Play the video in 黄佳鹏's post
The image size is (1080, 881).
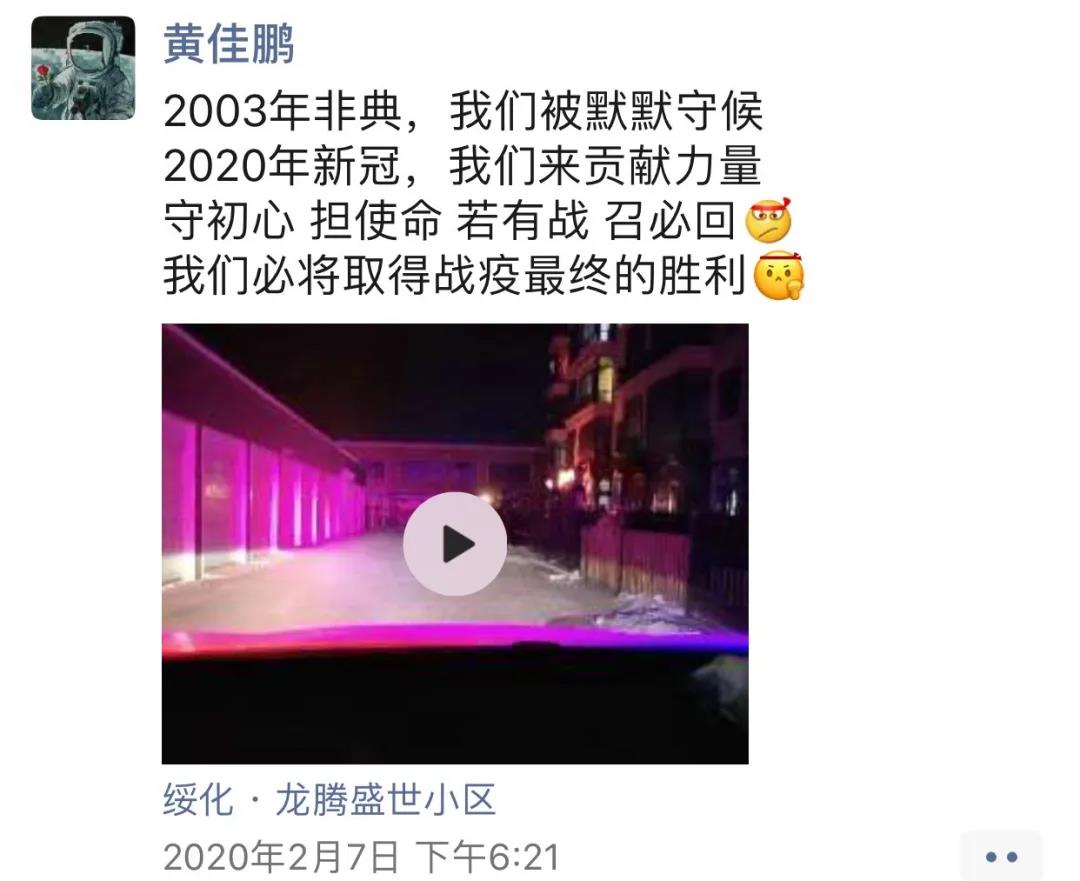click(x=455, y=544)
